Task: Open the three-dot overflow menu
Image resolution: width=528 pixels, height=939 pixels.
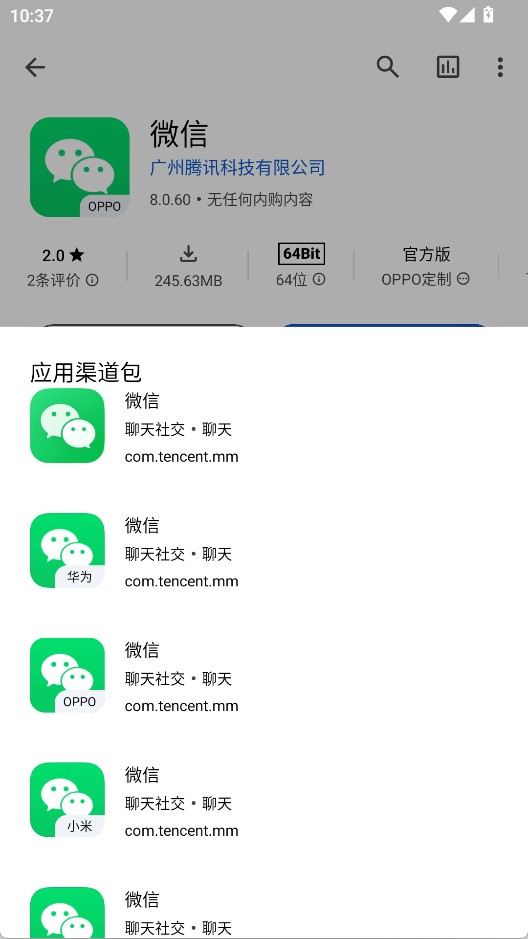Action: pos(500,67)
